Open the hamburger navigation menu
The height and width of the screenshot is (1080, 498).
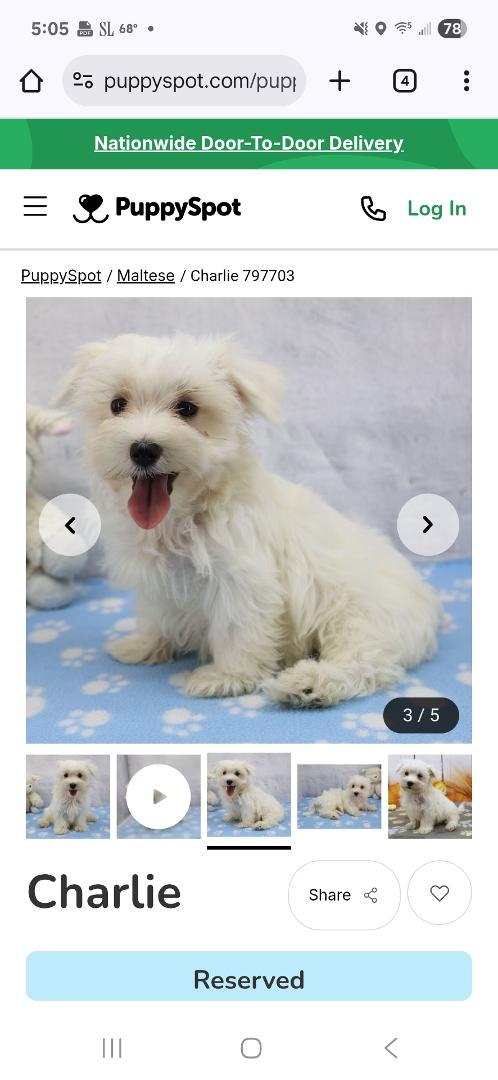tap(35, 207)
